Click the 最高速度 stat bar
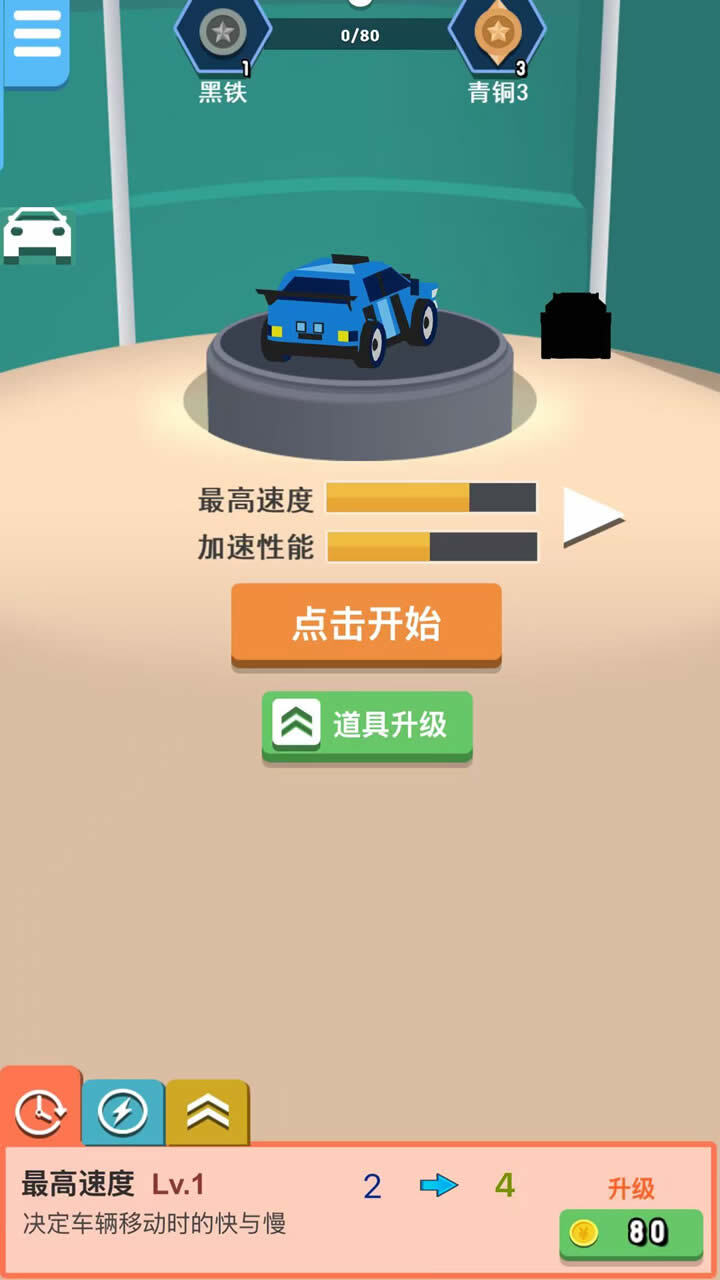 [433, 497]
